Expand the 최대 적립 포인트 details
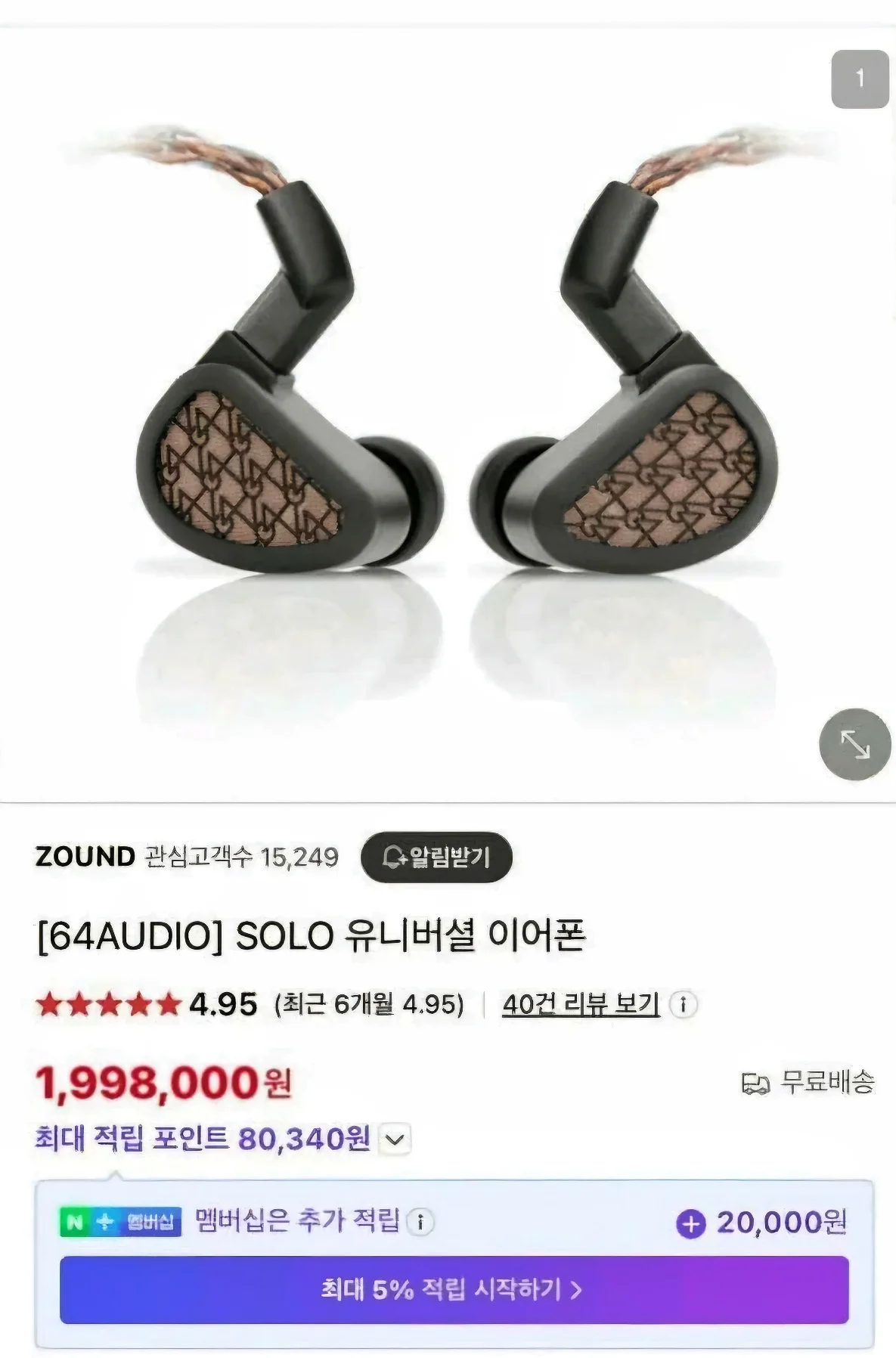 [x=395, y=1139]
